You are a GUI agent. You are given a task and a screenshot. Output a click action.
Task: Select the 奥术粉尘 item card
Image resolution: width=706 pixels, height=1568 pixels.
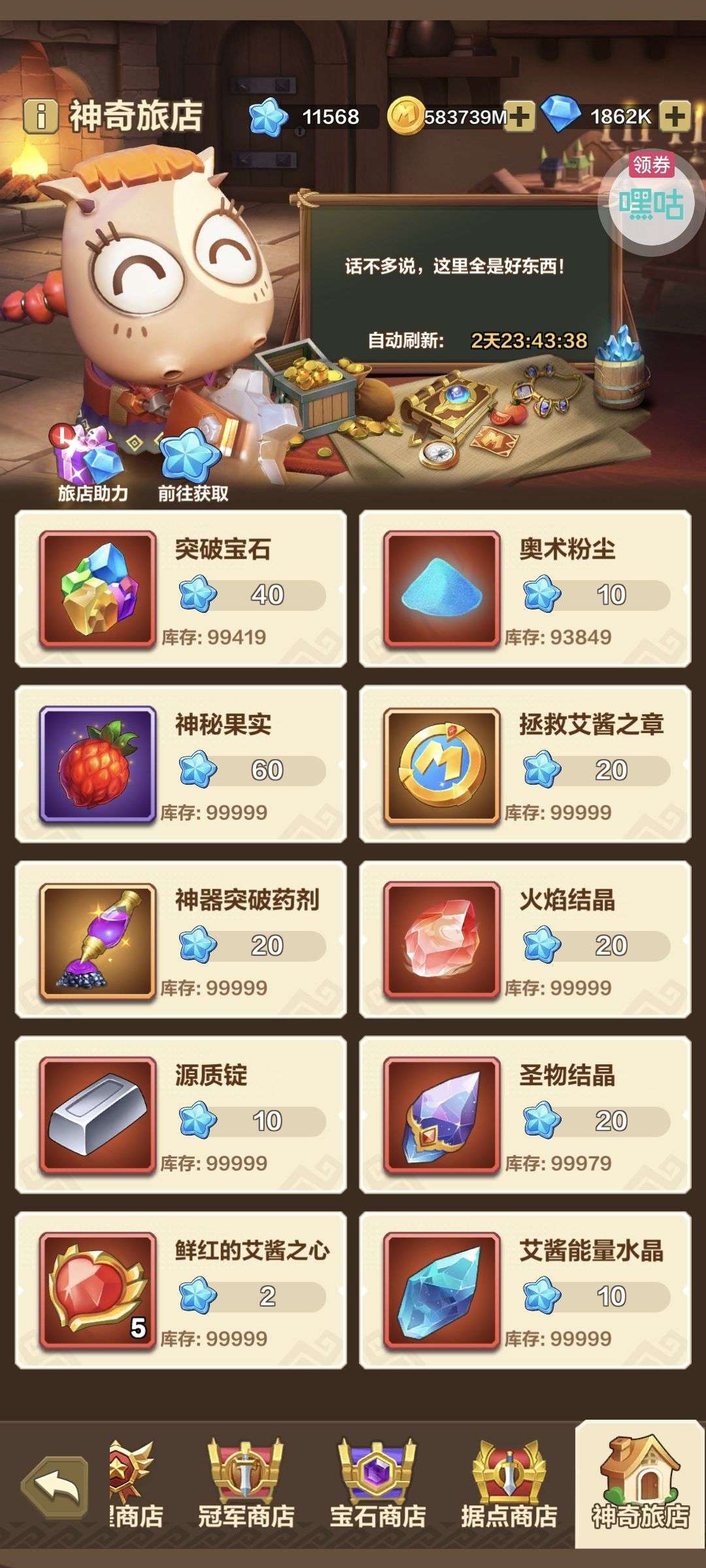pyautogui.click(x=525, y=589)
